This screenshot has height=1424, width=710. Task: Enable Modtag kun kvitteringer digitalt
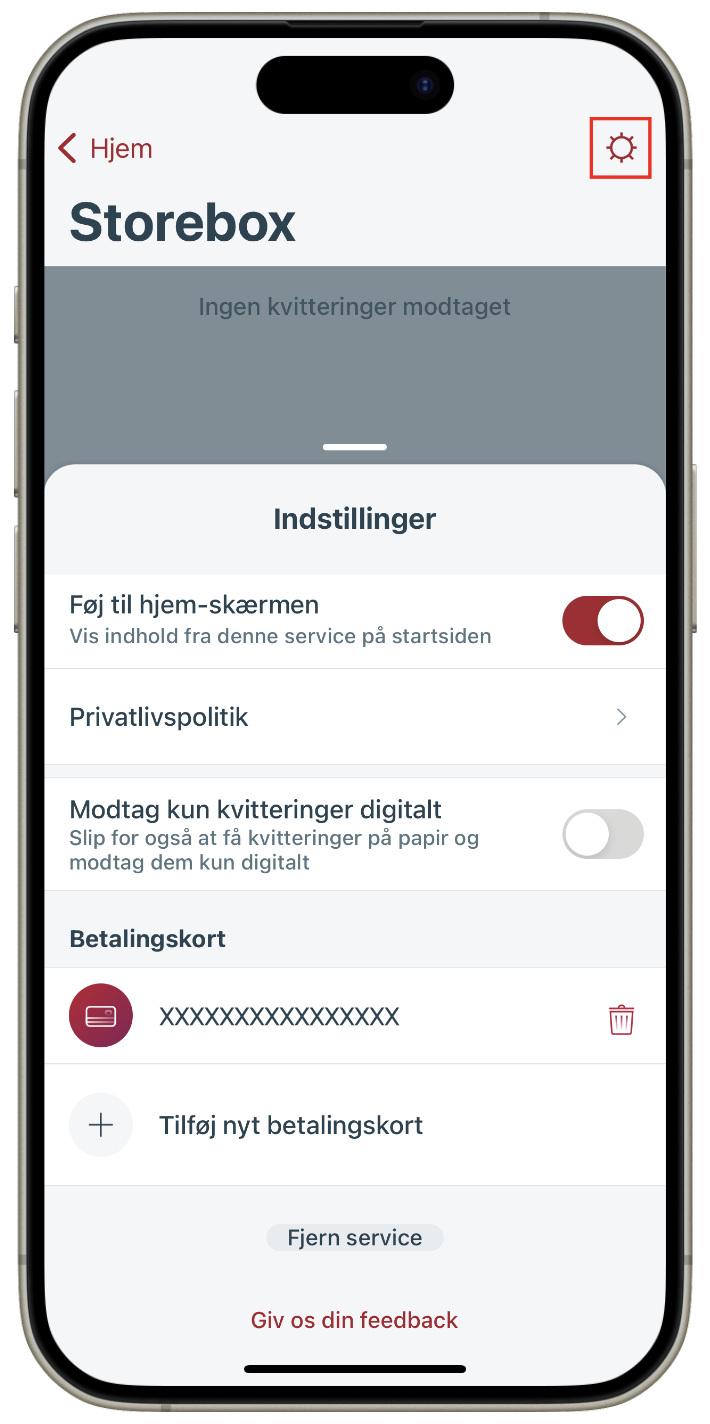602,834
